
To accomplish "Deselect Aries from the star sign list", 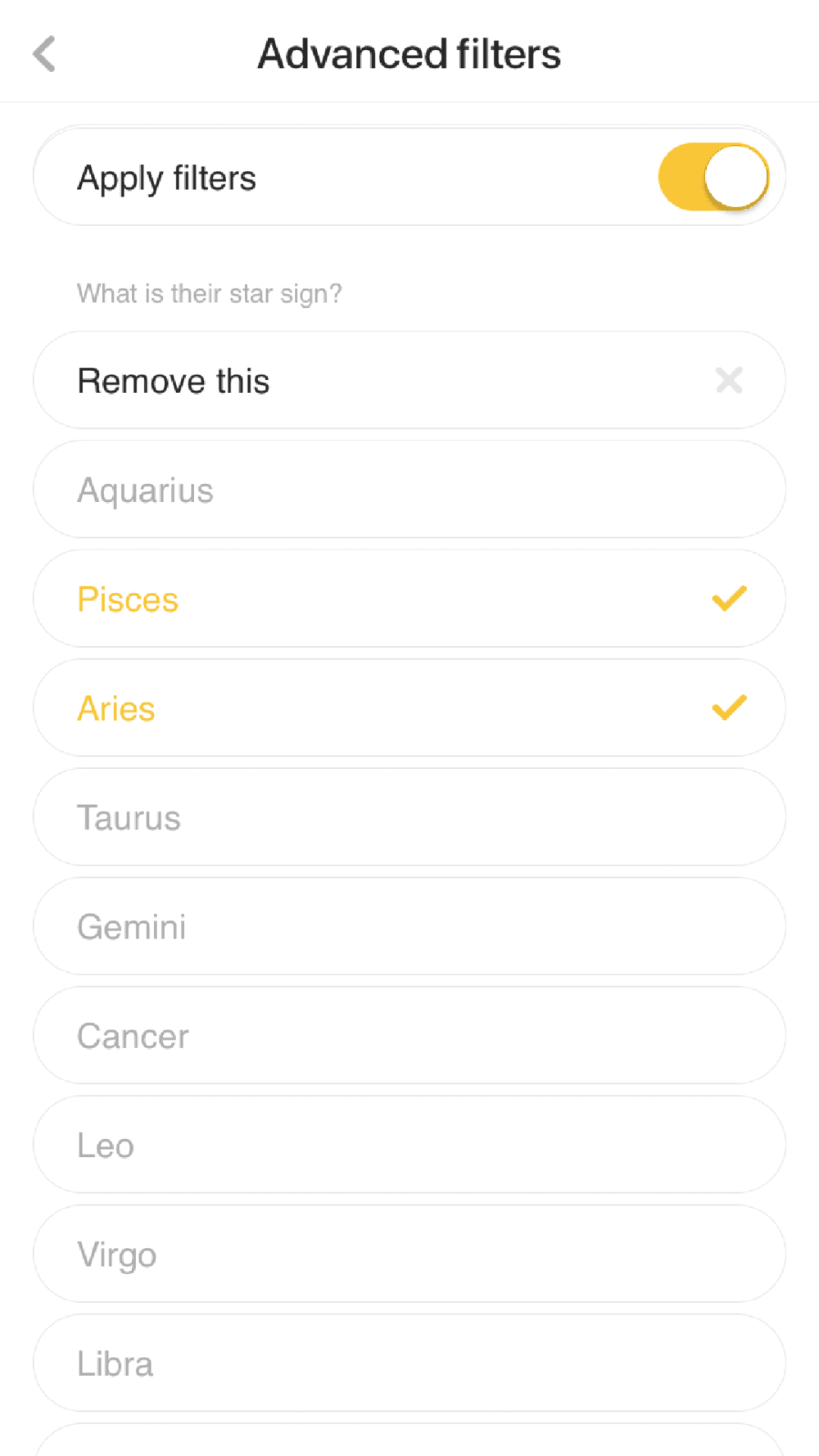I will pyautogui.click(x=328, y=708).
